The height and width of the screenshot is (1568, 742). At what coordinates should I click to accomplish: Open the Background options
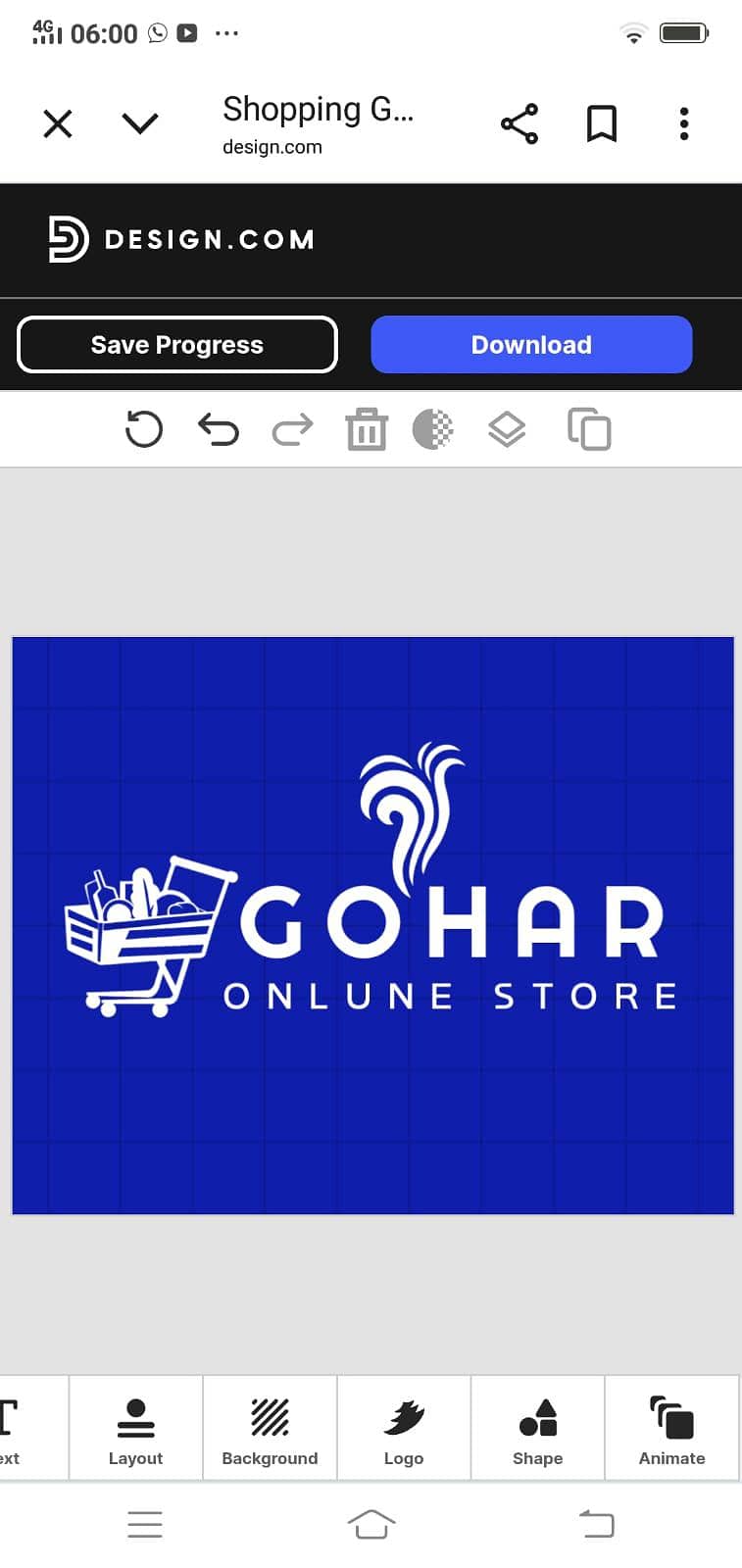click(x=270, y=1430)
